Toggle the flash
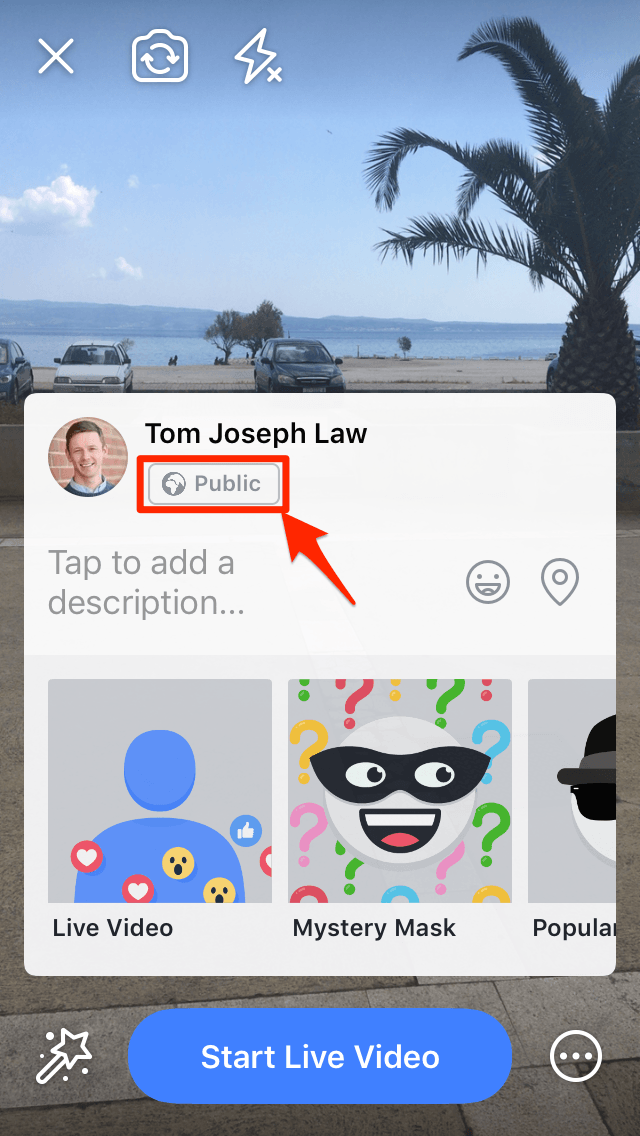Viewport: 640px width, 1136px height. click(258, 57)
